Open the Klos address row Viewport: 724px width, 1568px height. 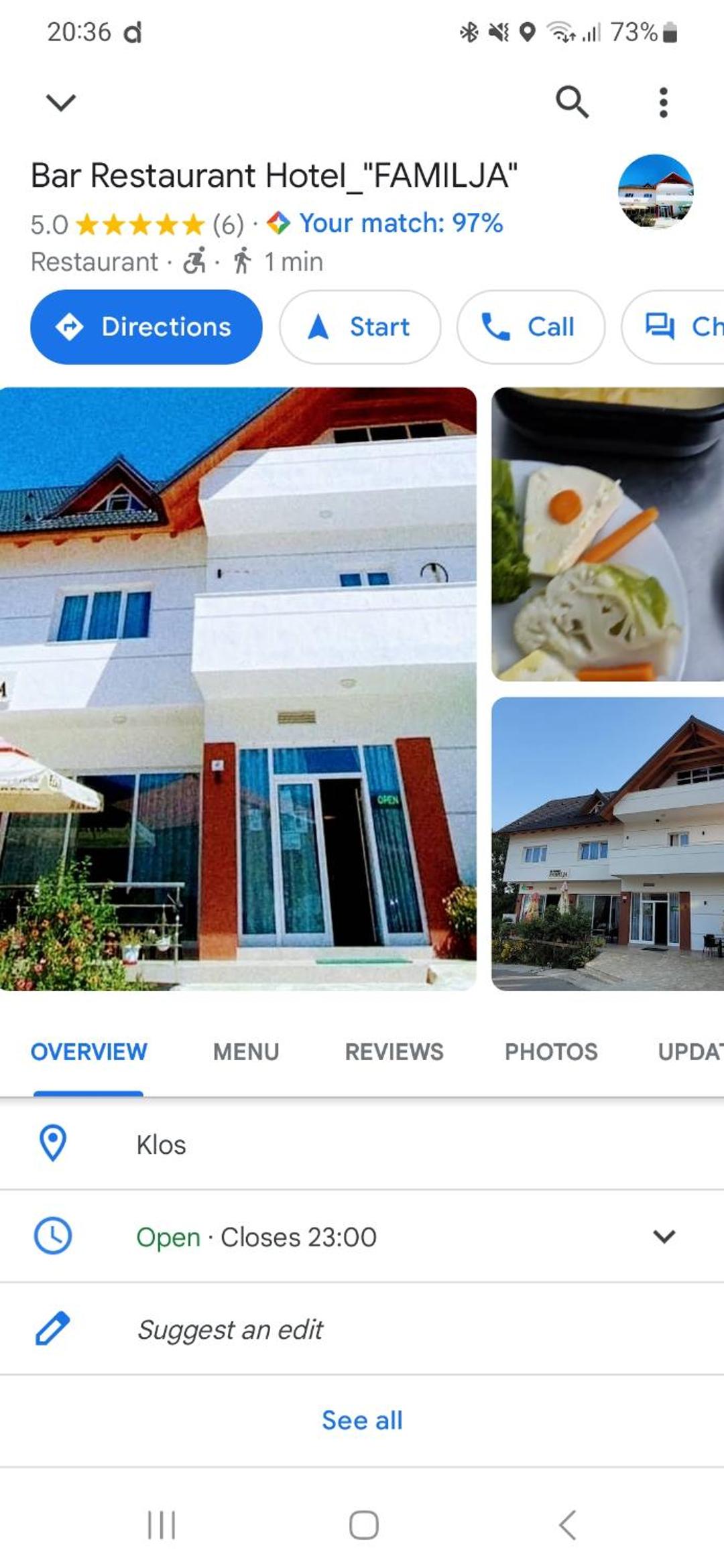pyautogui.click(x=362, y=1145)
